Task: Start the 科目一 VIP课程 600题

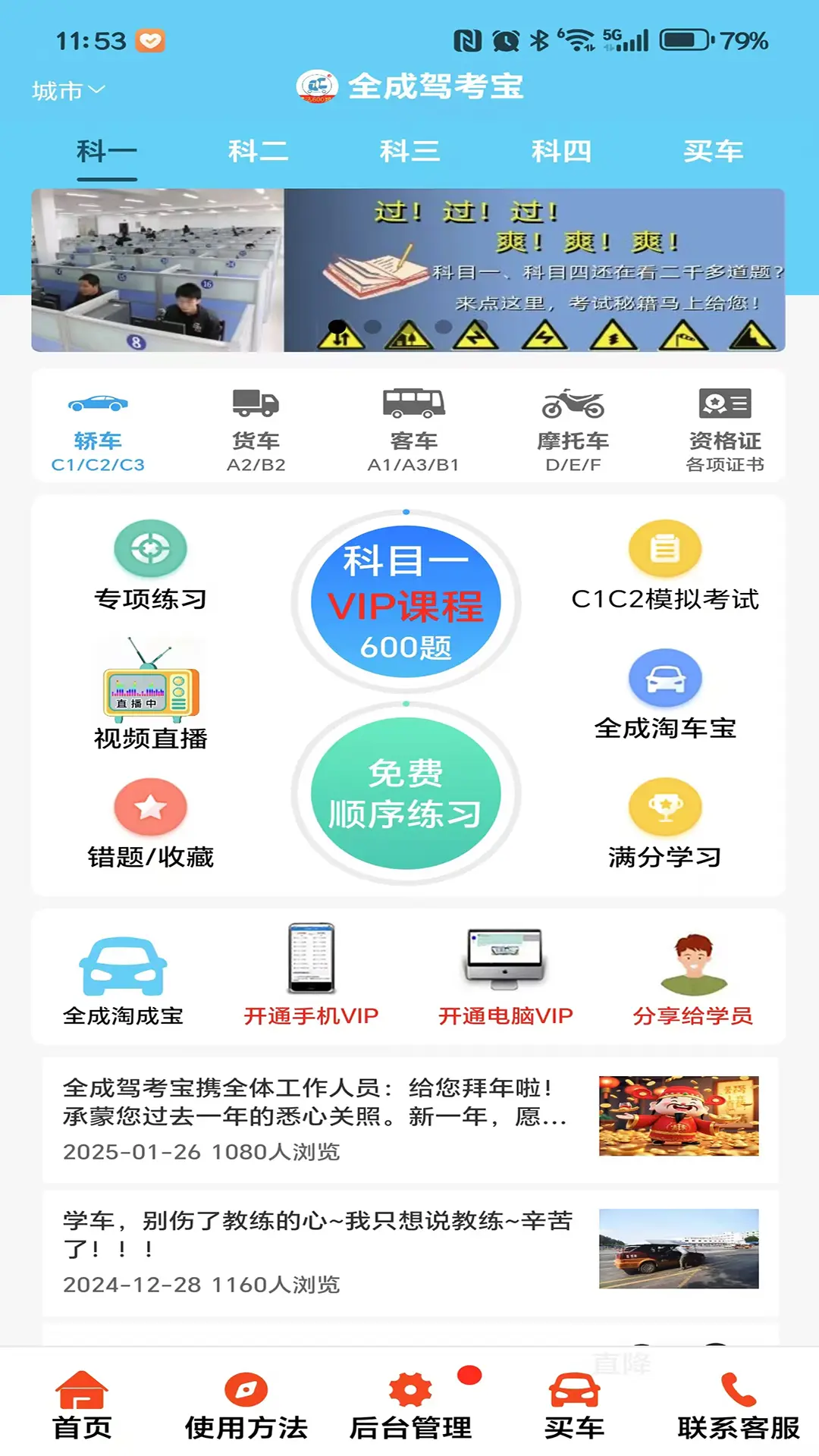Action: [x=406, y=601]
